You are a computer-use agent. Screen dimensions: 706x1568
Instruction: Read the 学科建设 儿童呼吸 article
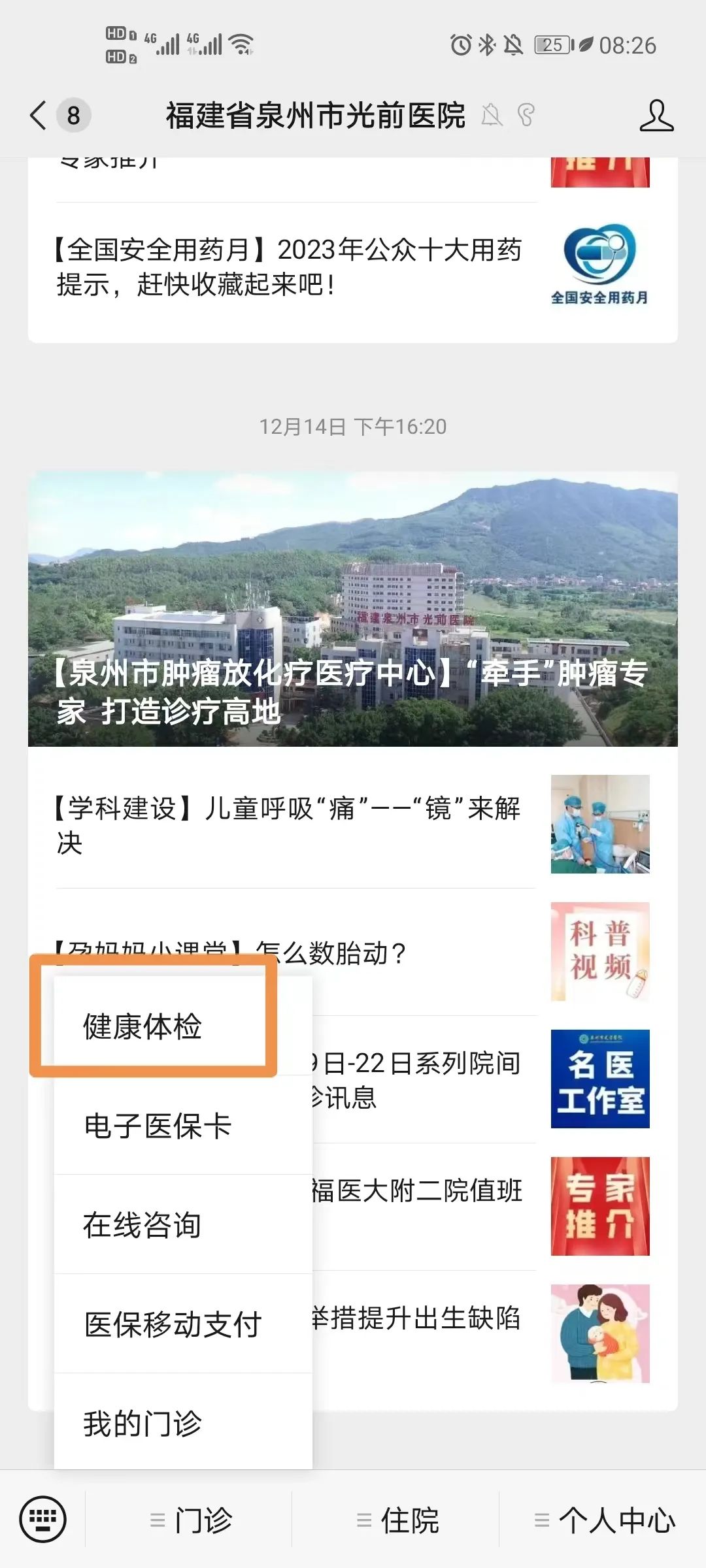(x=288, y=825)
